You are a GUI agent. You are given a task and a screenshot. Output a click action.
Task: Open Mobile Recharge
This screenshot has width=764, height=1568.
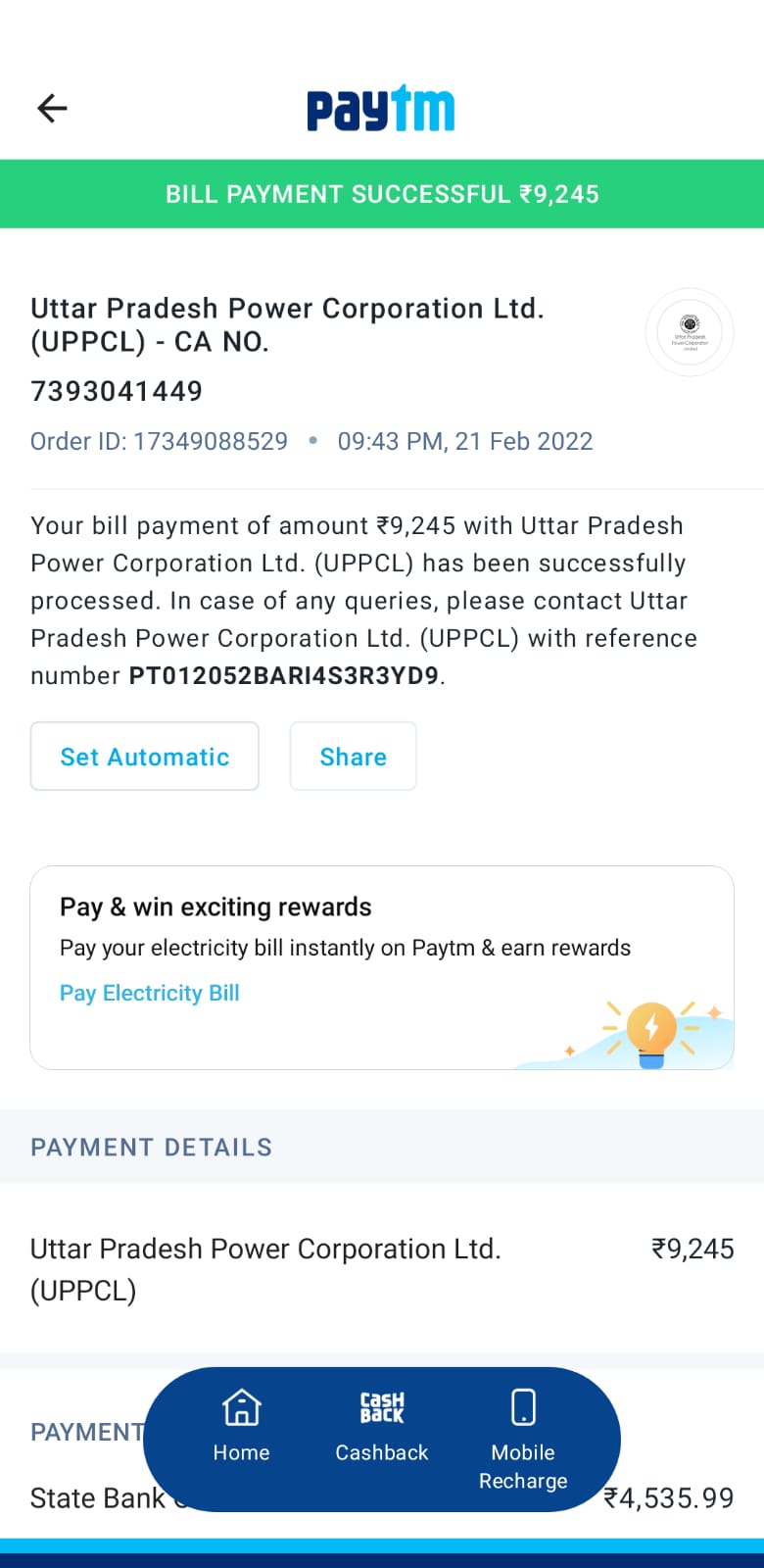coord(523,1439)
